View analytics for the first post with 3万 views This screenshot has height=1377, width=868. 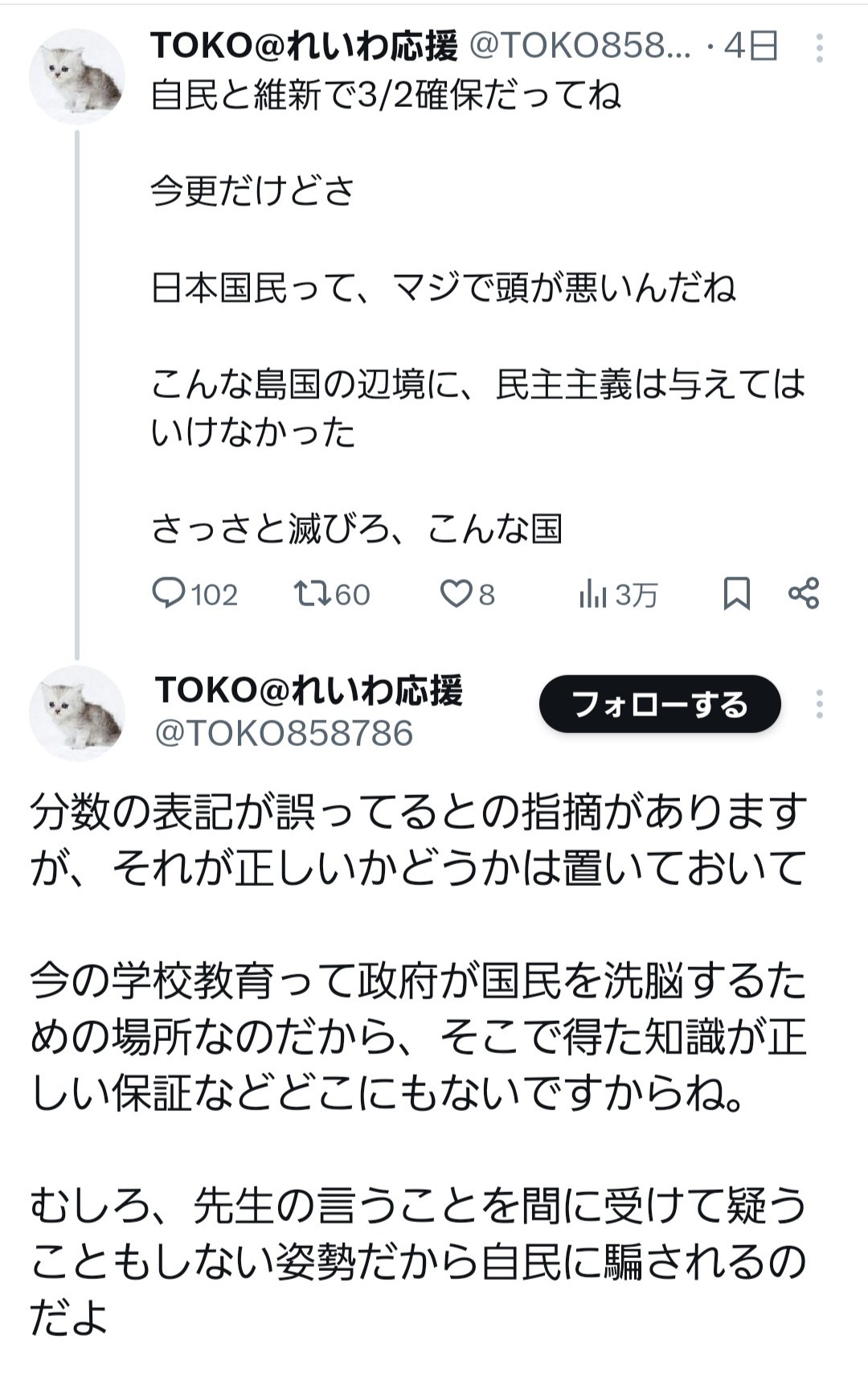point(593,595)
